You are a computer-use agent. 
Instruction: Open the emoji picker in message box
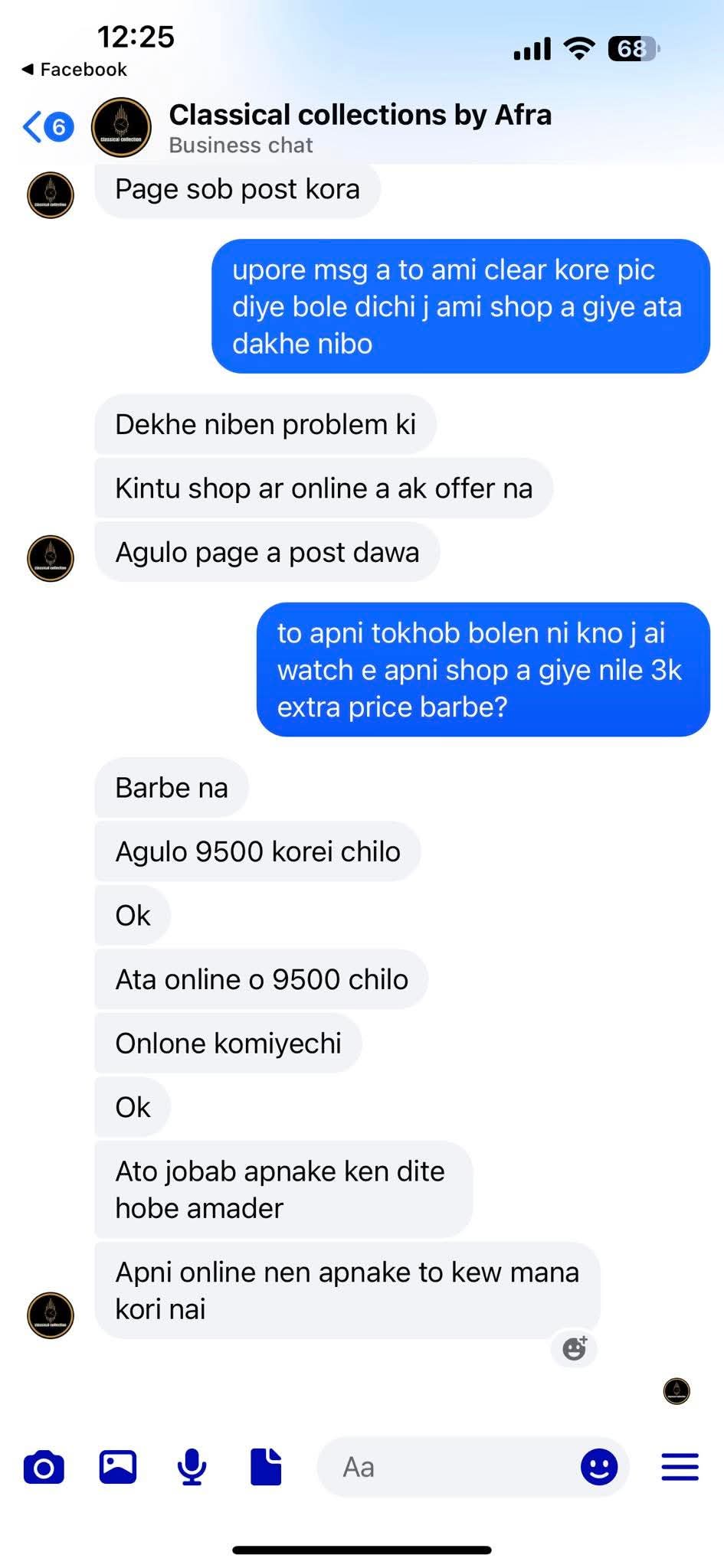click(599, 1467)
